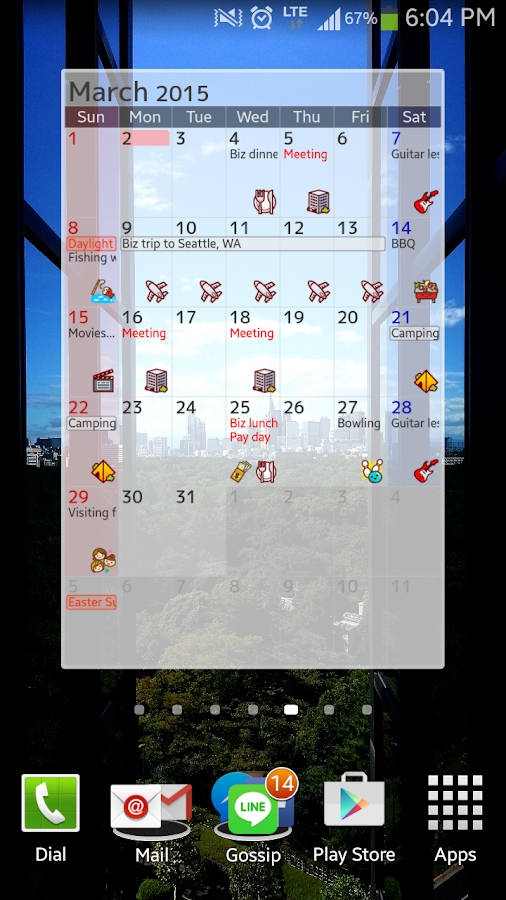This screenshot has width=506, height=900.
Task: Select March 4 with Biz dinner
Action: (x=253, y=172)
